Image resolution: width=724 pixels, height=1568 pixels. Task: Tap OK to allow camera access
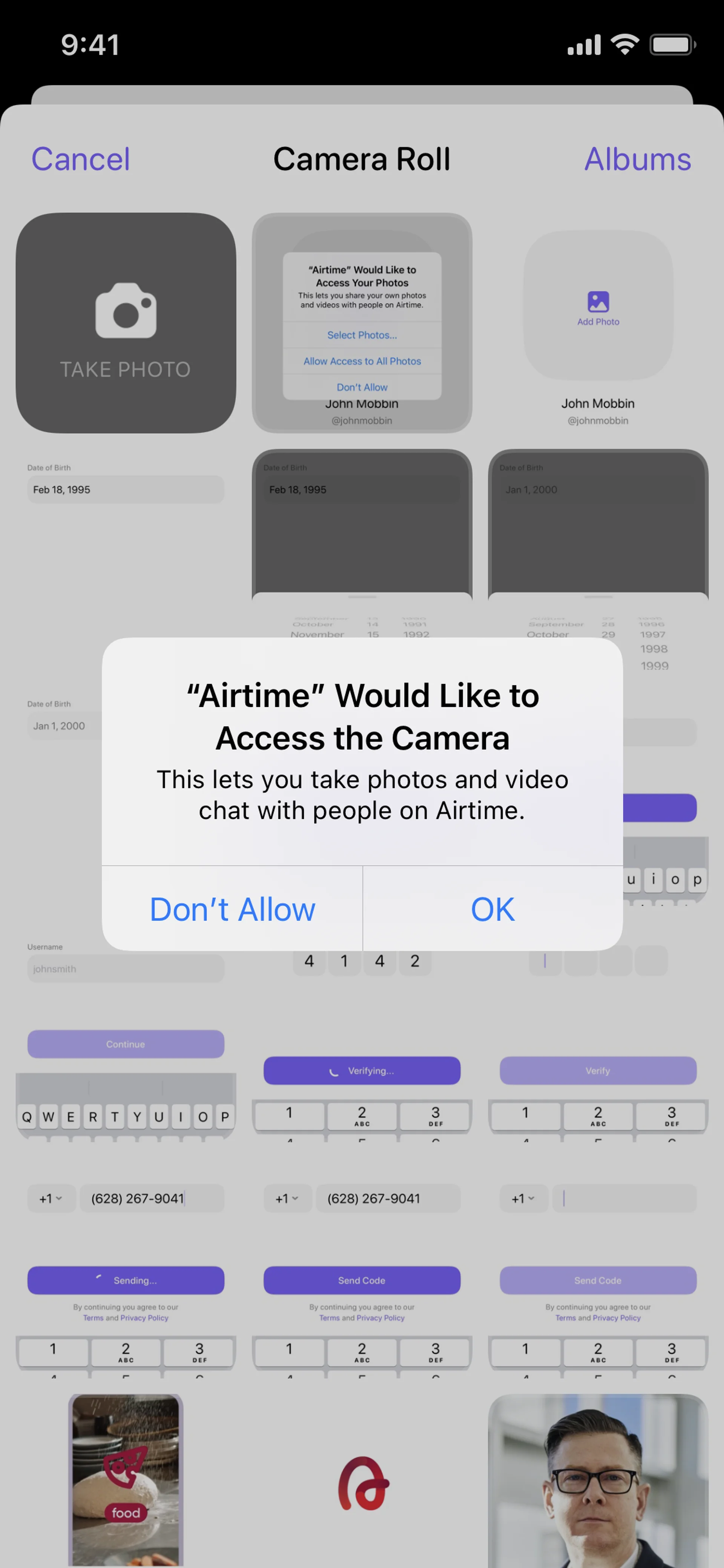[492, 909]
